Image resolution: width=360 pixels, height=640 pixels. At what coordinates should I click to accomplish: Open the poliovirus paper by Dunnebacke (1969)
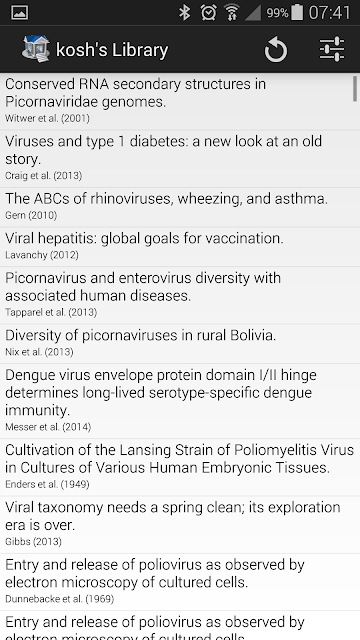[180, 582]
